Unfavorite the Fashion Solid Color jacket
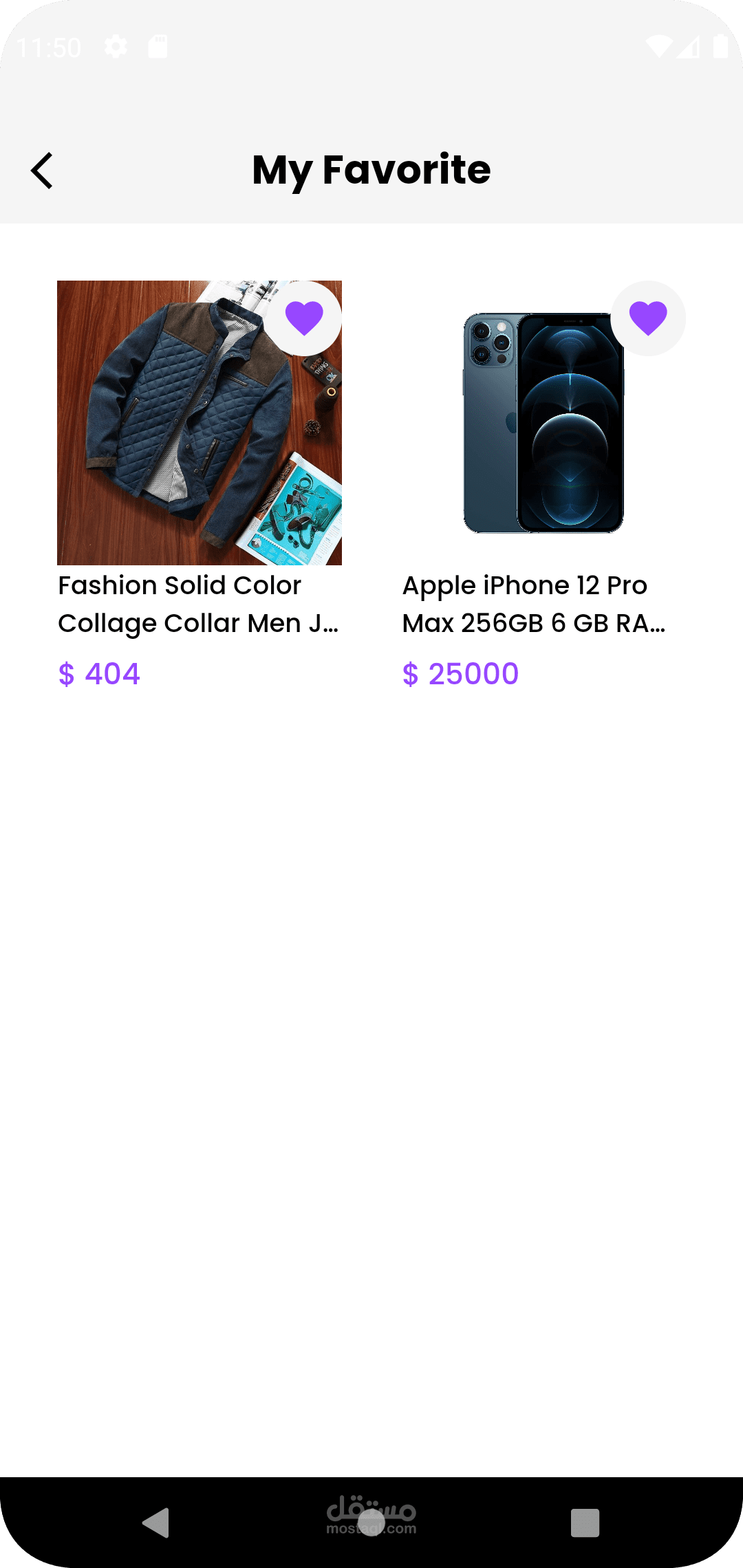This screenshot has height=1568, width=743. 304,318
